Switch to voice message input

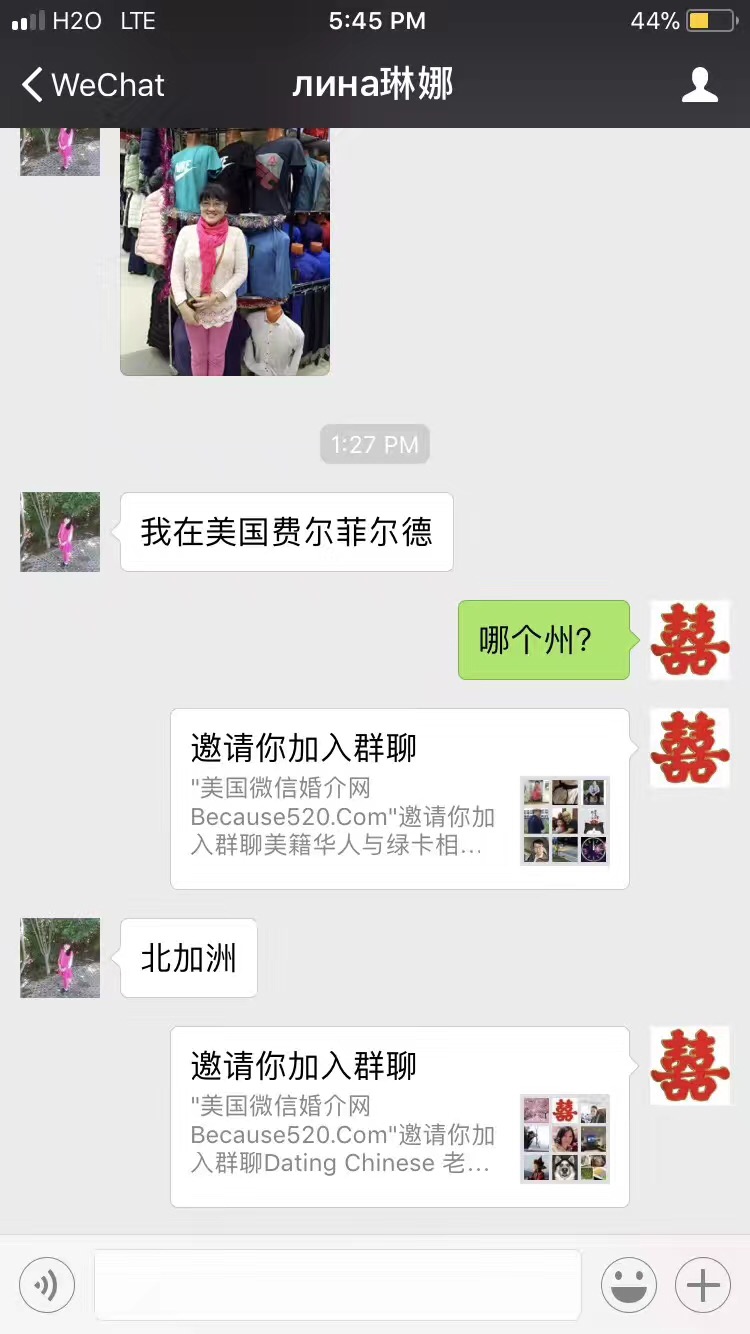(x=47, y=1285)
